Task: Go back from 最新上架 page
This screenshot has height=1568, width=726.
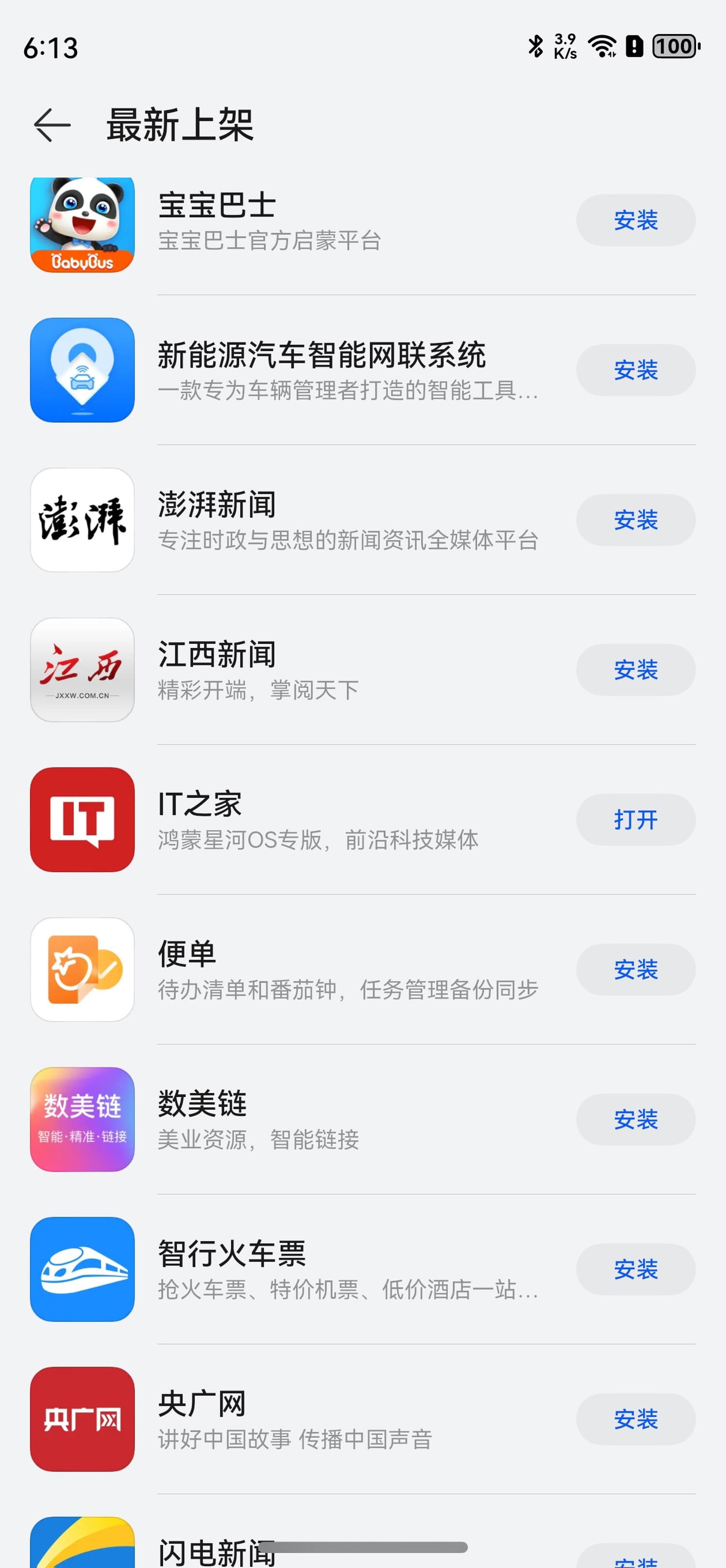Action: point(52,125)
